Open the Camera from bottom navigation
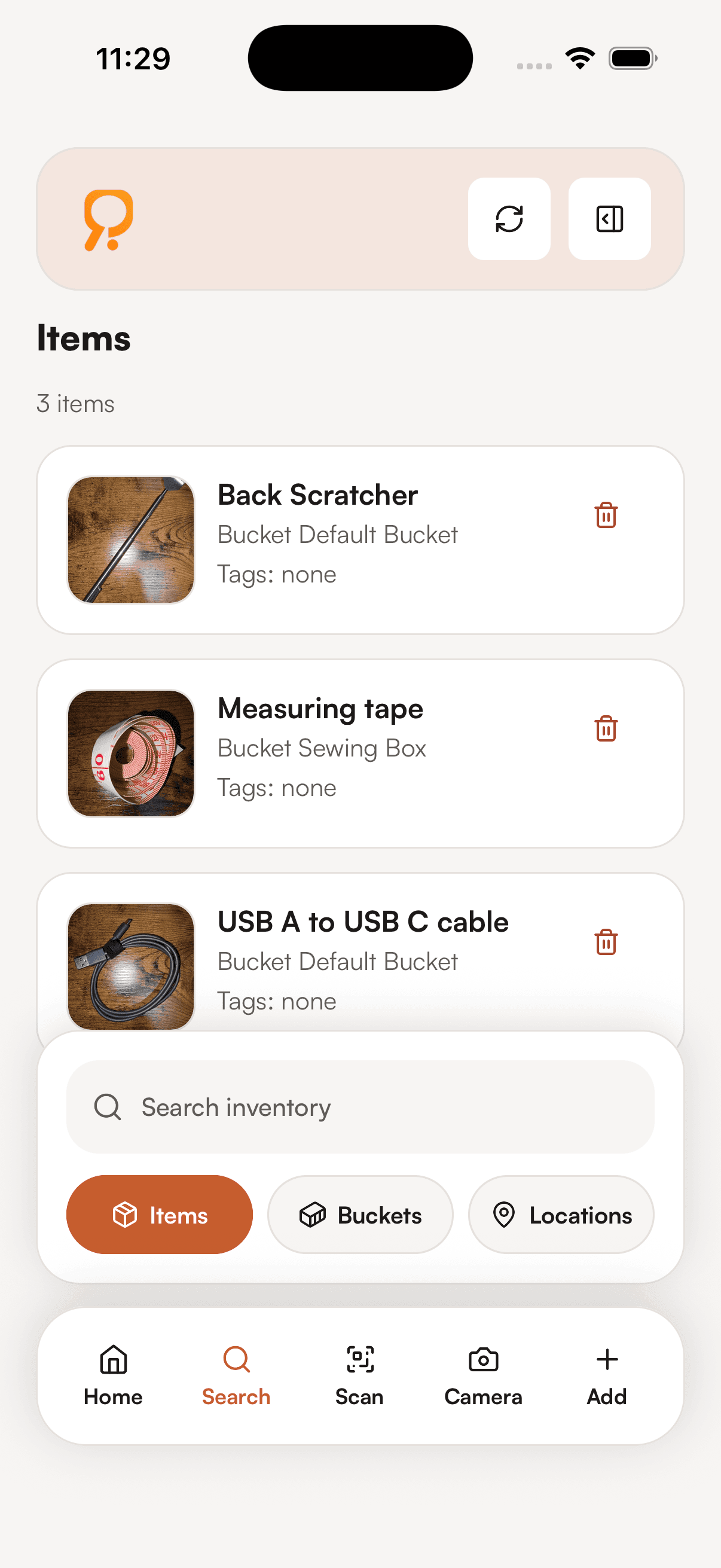The height and width of the screenshot is (1568, 721). point(482,1374)
